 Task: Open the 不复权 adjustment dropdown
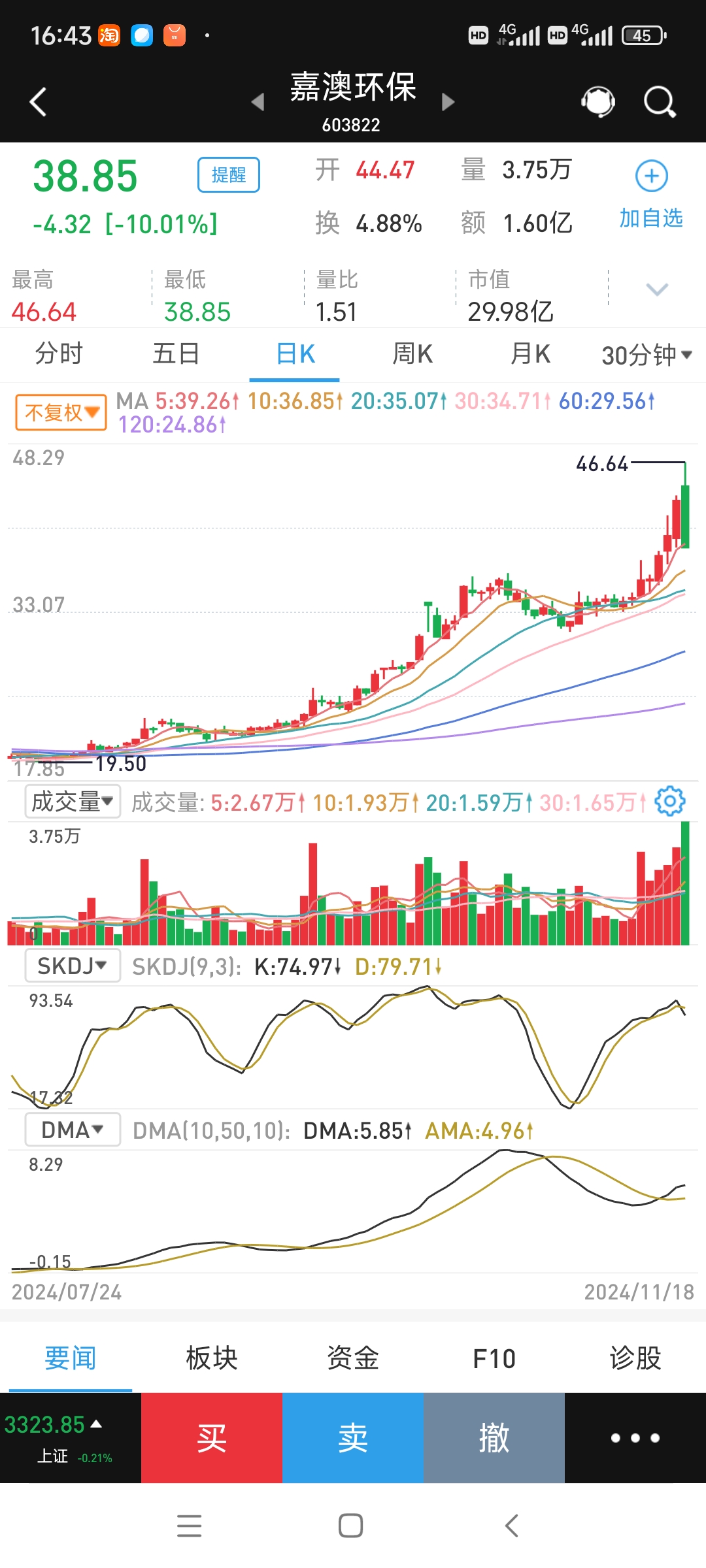(x=60, y=412)
